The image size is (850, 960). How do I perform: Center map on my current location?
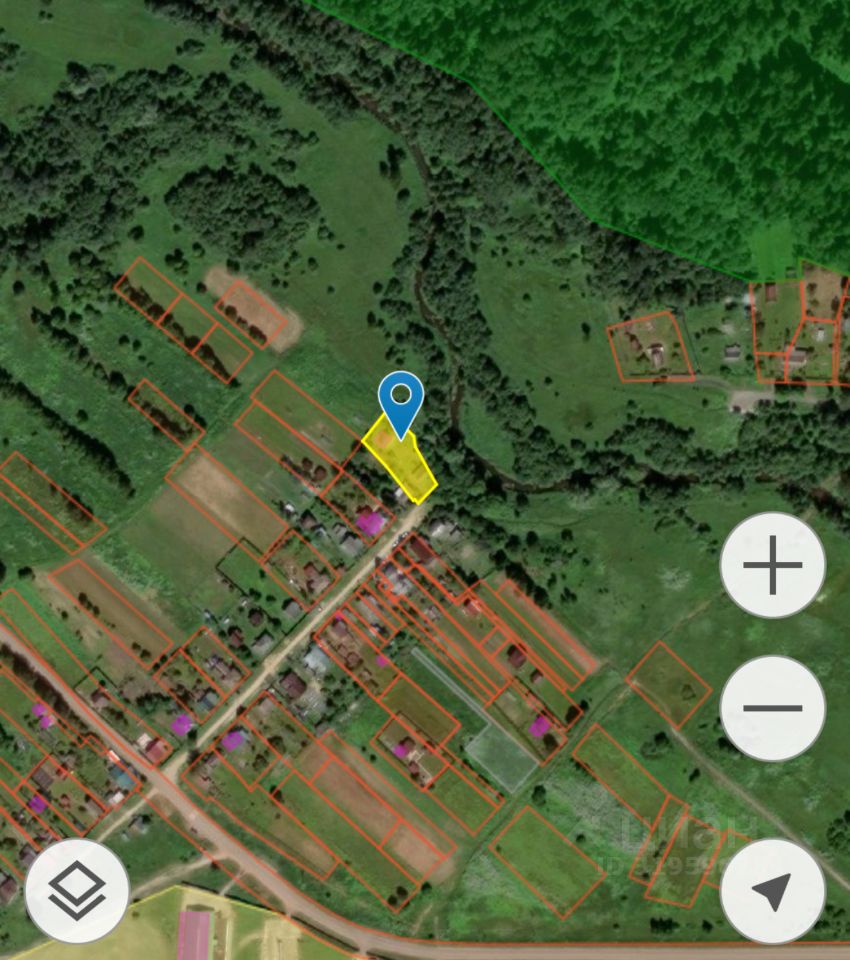click(x=772, y=889)
